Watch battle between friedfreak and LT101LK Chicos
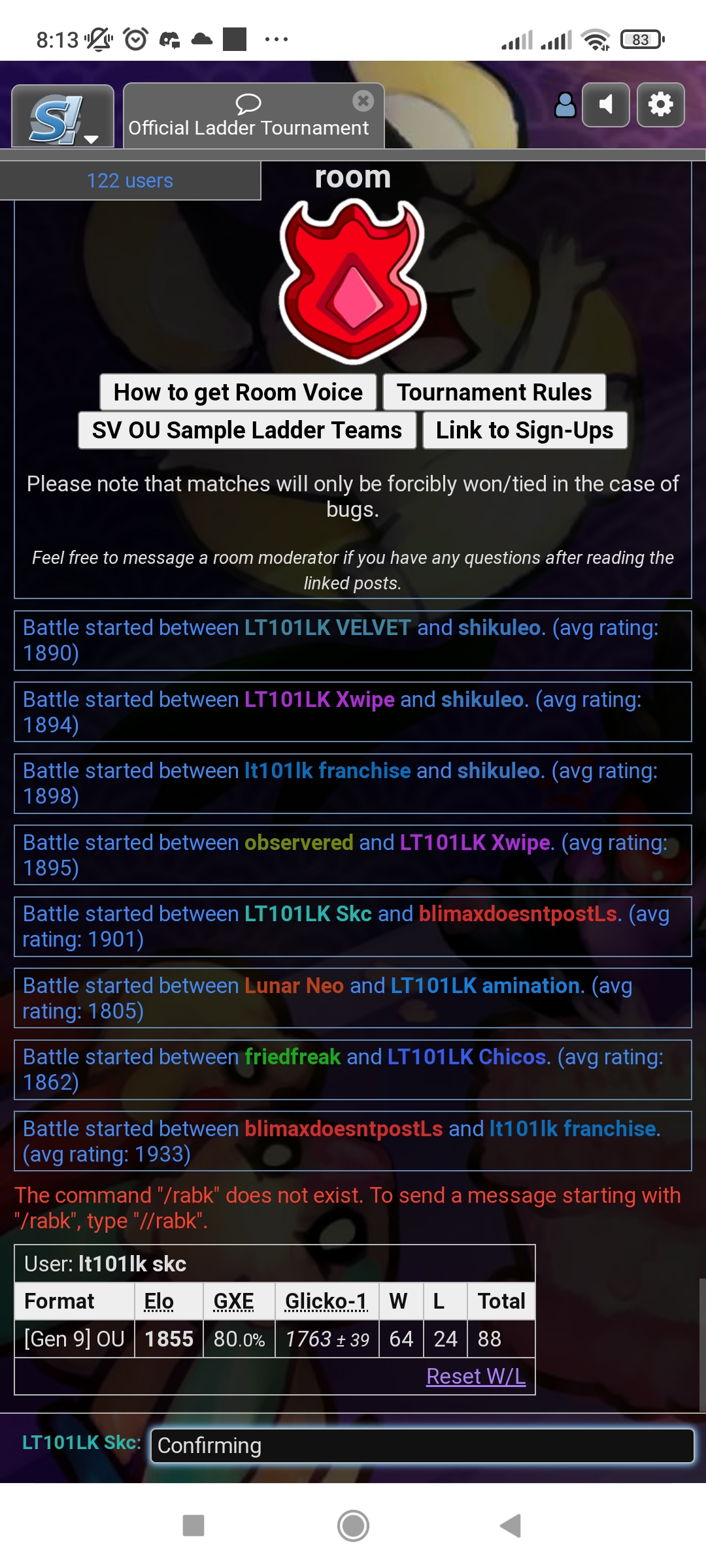The height and width of the screenshot is (1568, 706). (x=353, y=1070)
